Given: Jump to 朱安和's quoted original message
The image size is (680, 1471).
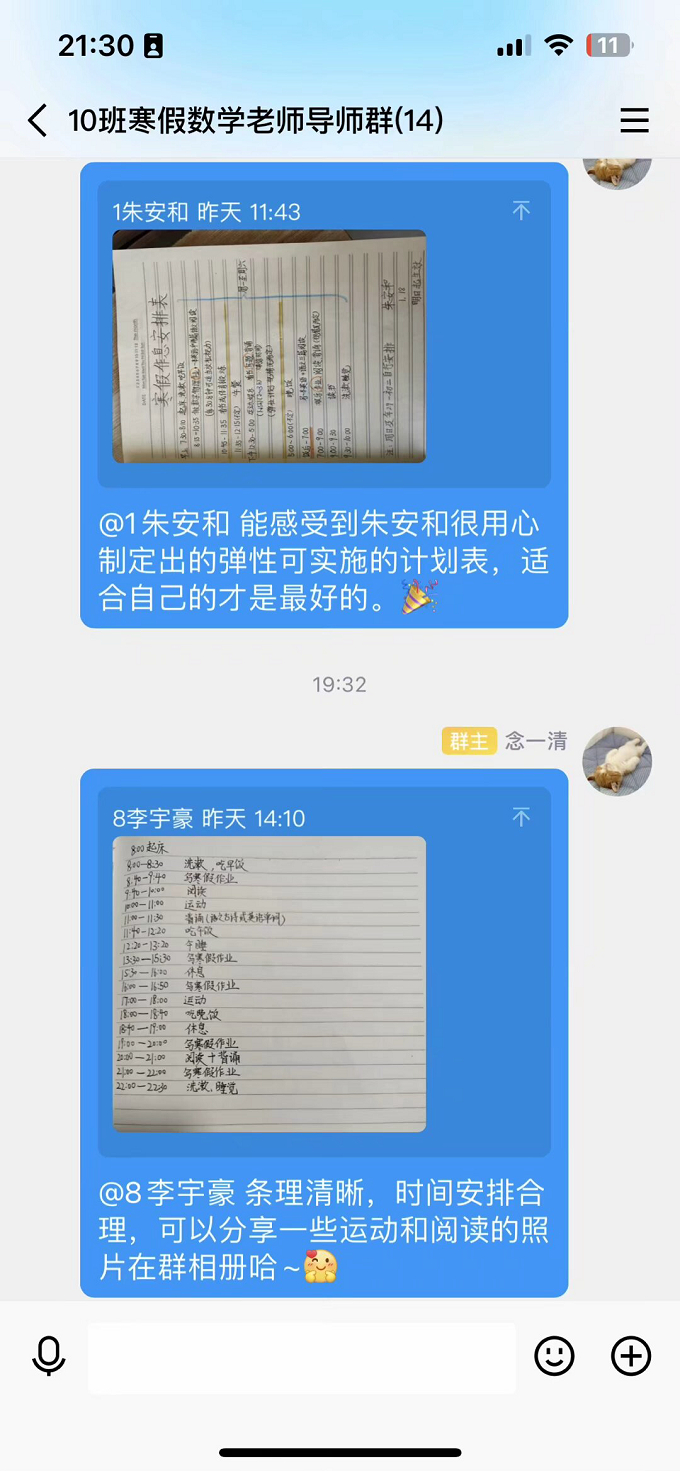Looking at the screenshot, I should [x=521, y=211].
